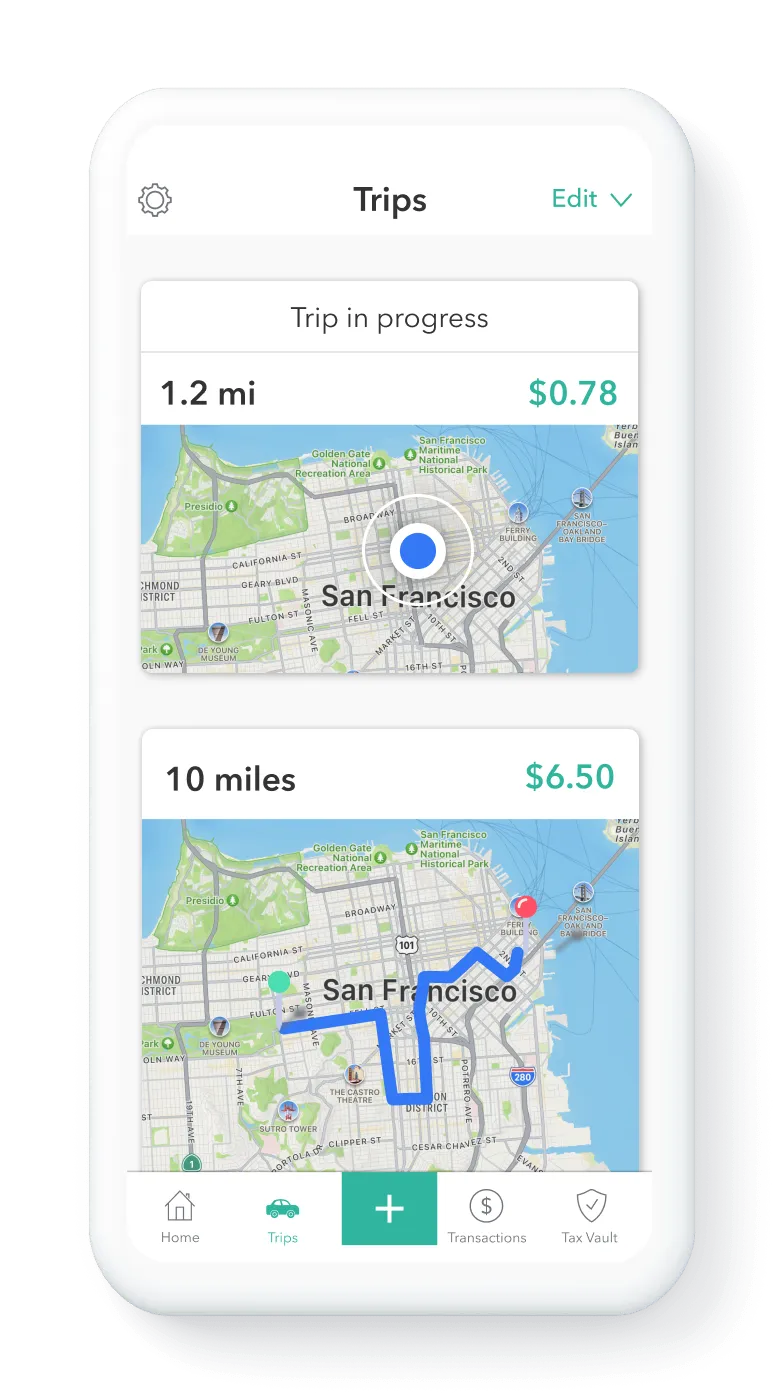Image resolution: width=780 pixels, height=1400 pixels.
Task: Open the Transactions dollar icon
Action: coord(488,1205)
